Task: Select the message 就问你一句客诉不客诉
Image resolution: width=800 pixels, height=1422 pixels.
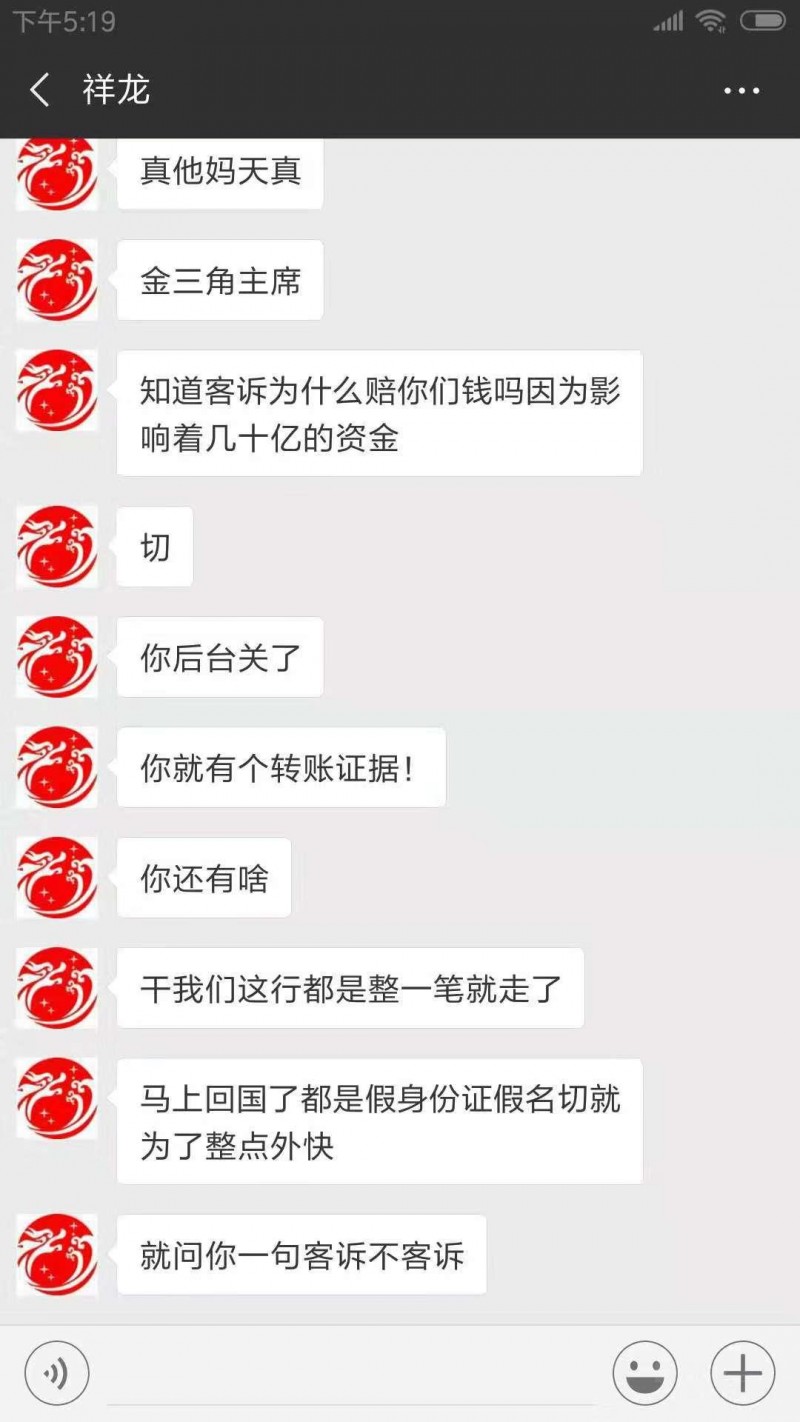Action: [x=300, y=1253]
